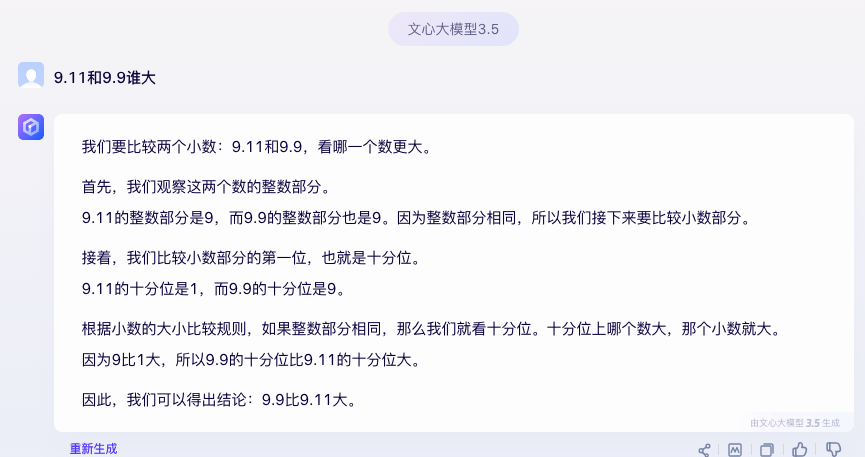Share this response
This screenshot has width=865, height=457.
(704, 450)
